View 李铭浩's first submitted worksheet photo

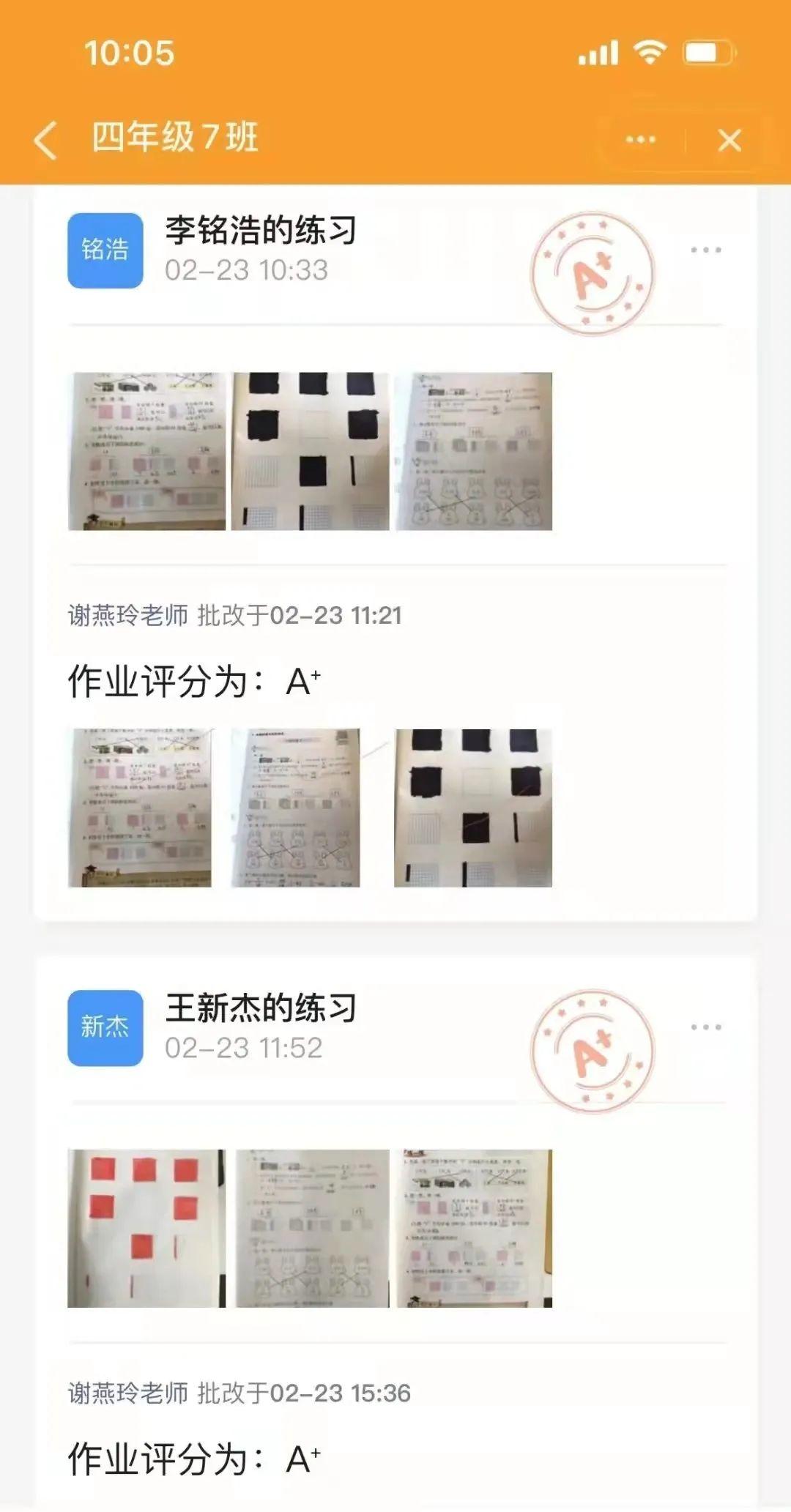point(146,451)
